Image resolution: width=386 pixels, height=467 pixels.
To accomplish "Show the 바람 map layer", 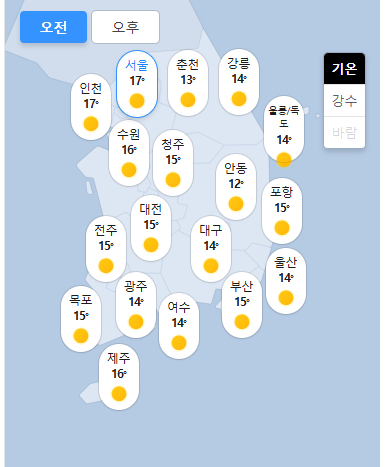I will (x=344, y=132).
